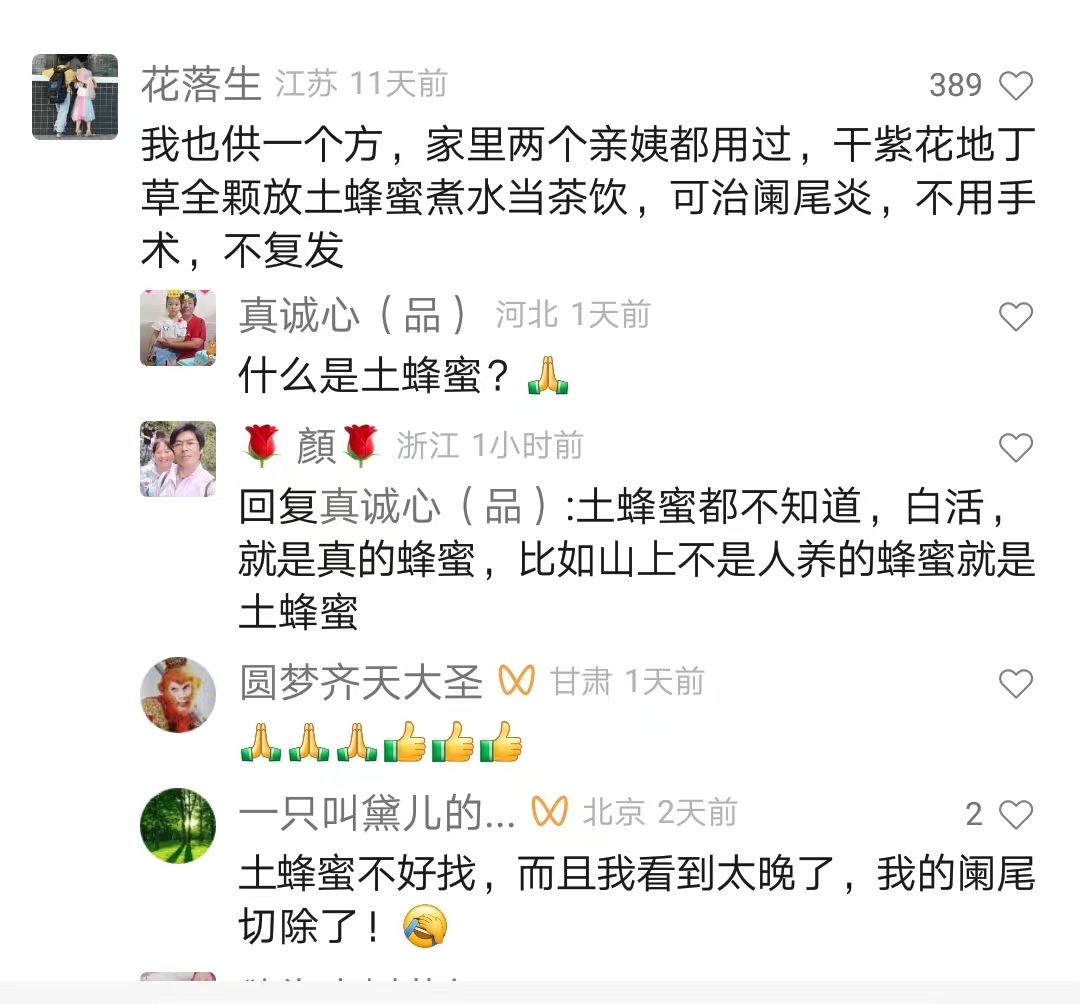Open 真诚心（品）'s avatar

(178, 327)
